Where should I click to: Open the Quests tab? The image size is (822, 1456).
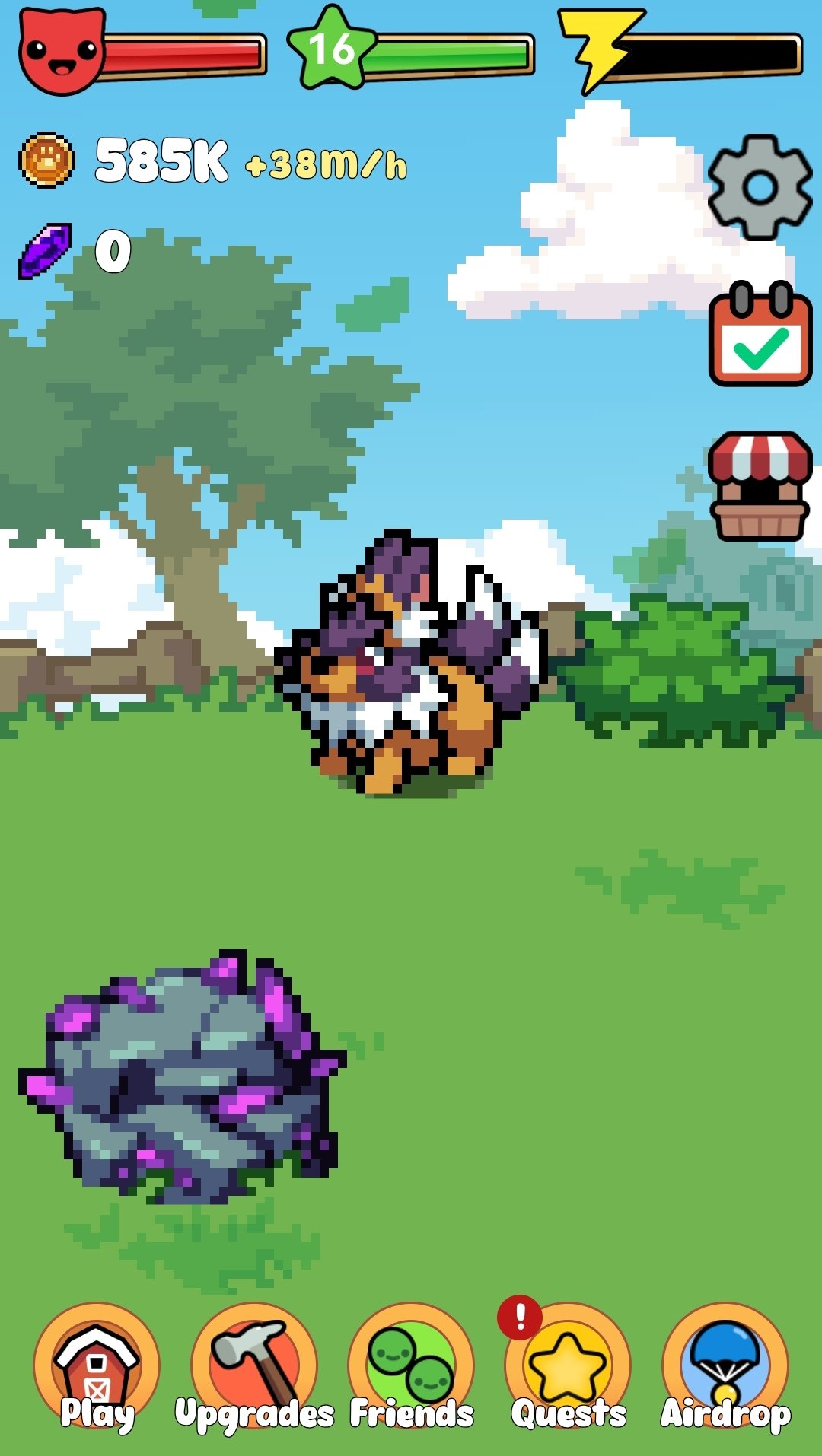tap(568, 1369)
